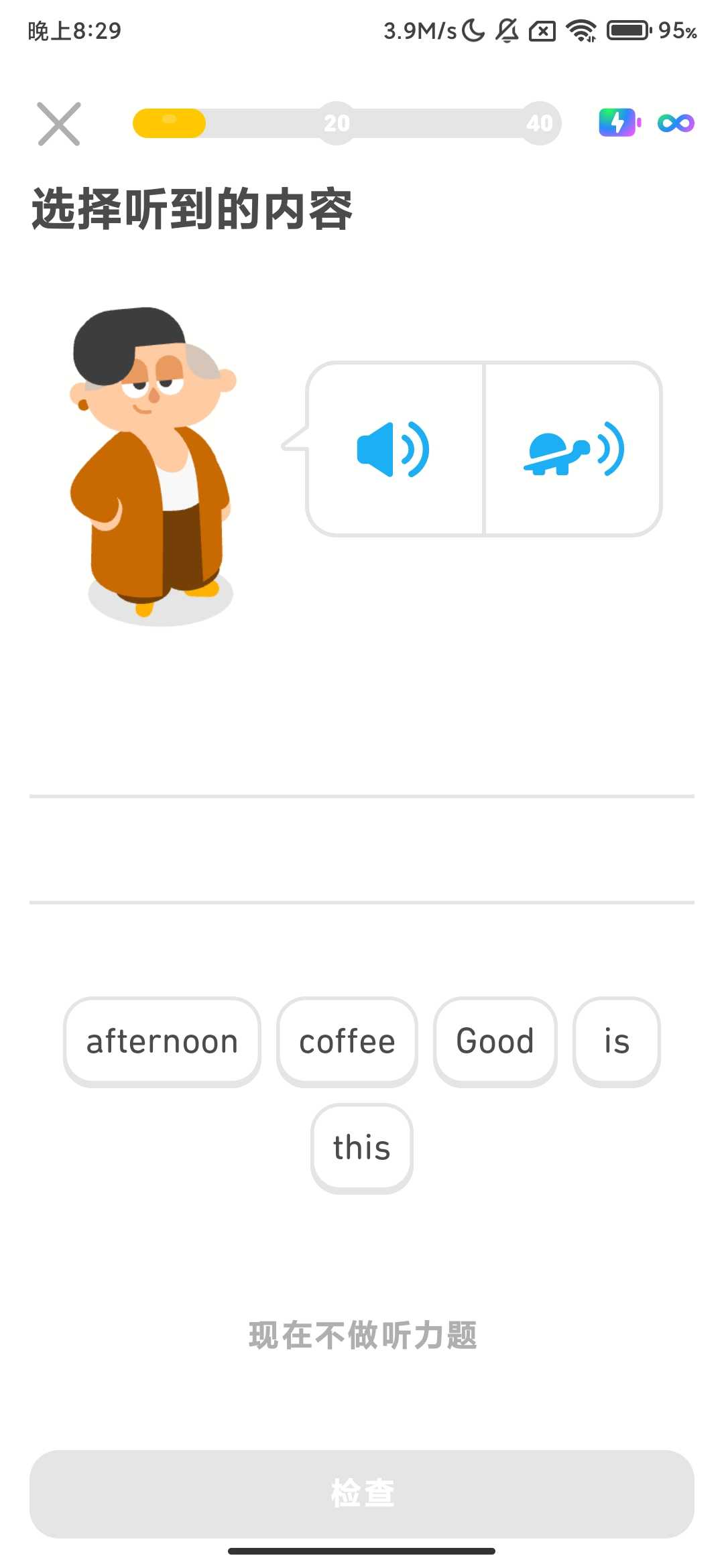The width and height of the screenshot is (724, 1568).
Task: Open the lightning energy indicator
Action: [x=618, y=123]
